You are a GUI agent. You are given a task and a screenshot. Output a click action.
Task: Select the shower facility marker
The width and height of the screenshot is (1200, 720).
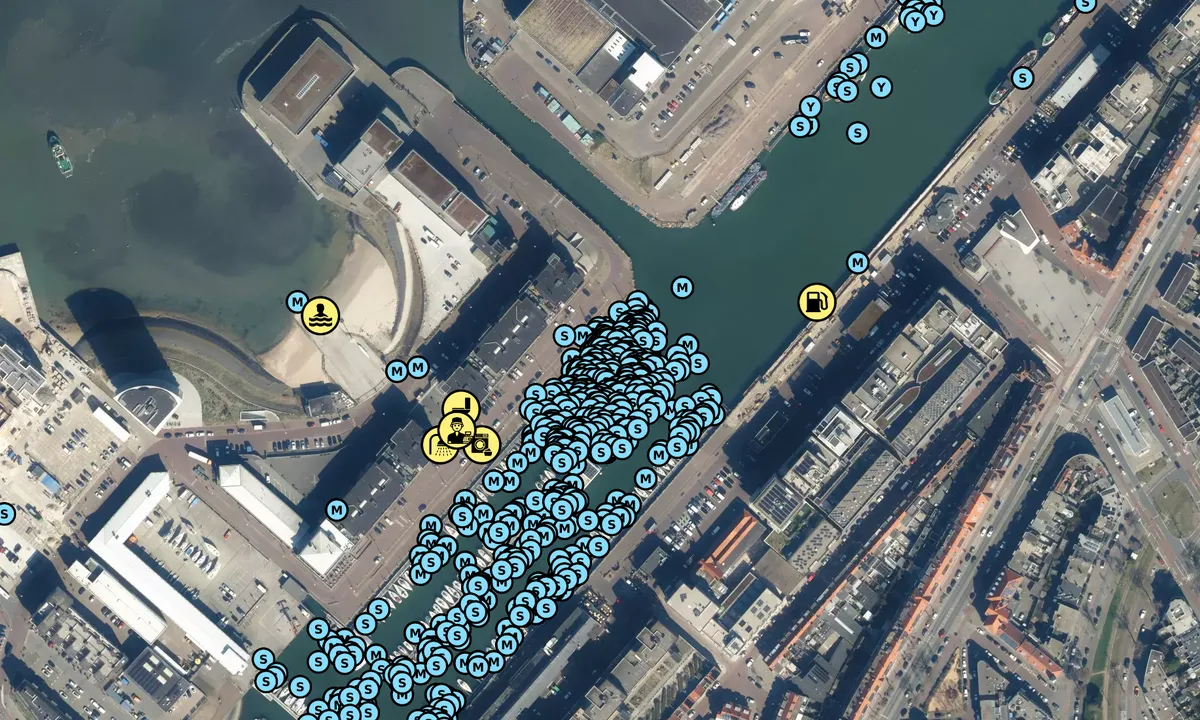(x=434, y=452)
